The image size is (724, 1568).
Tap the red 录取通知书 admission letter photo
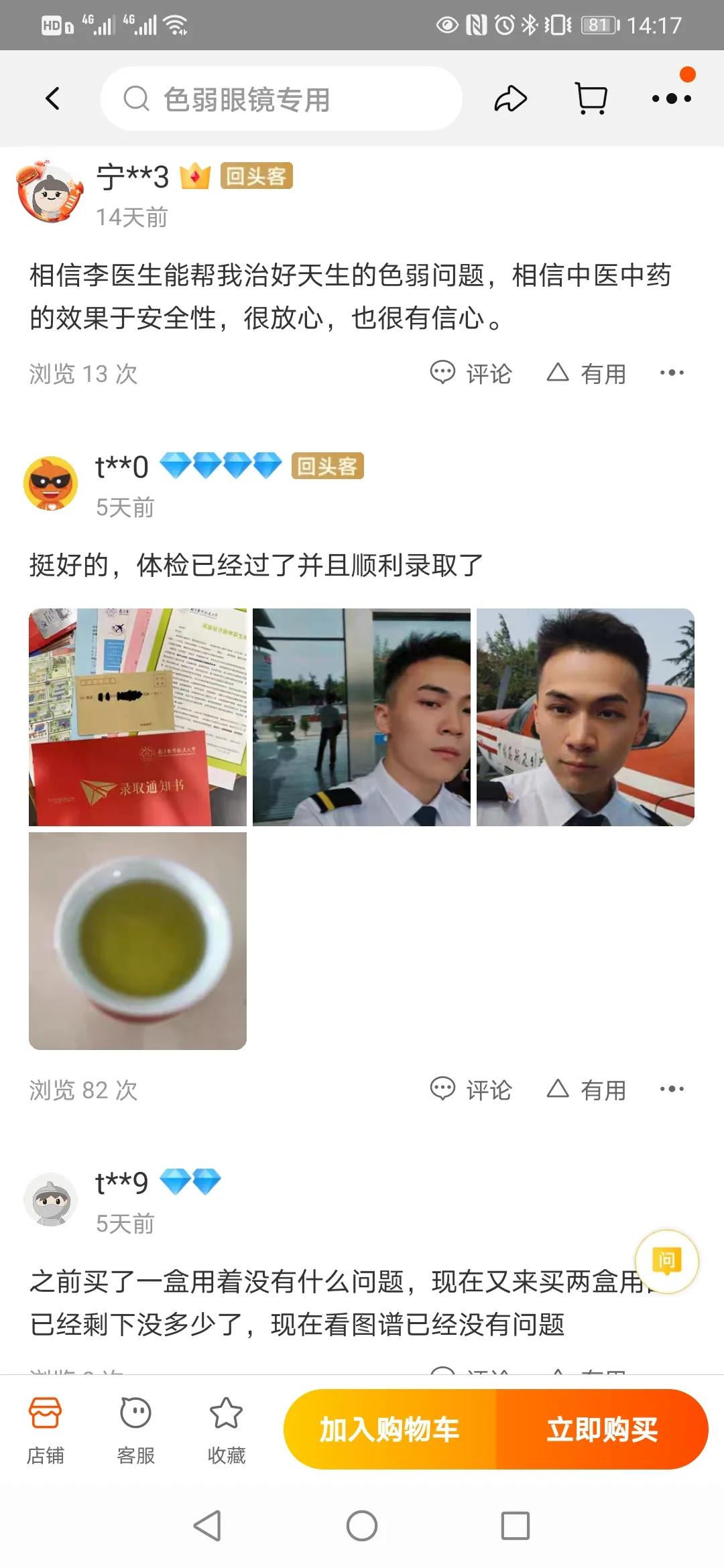tap(137, 717)
